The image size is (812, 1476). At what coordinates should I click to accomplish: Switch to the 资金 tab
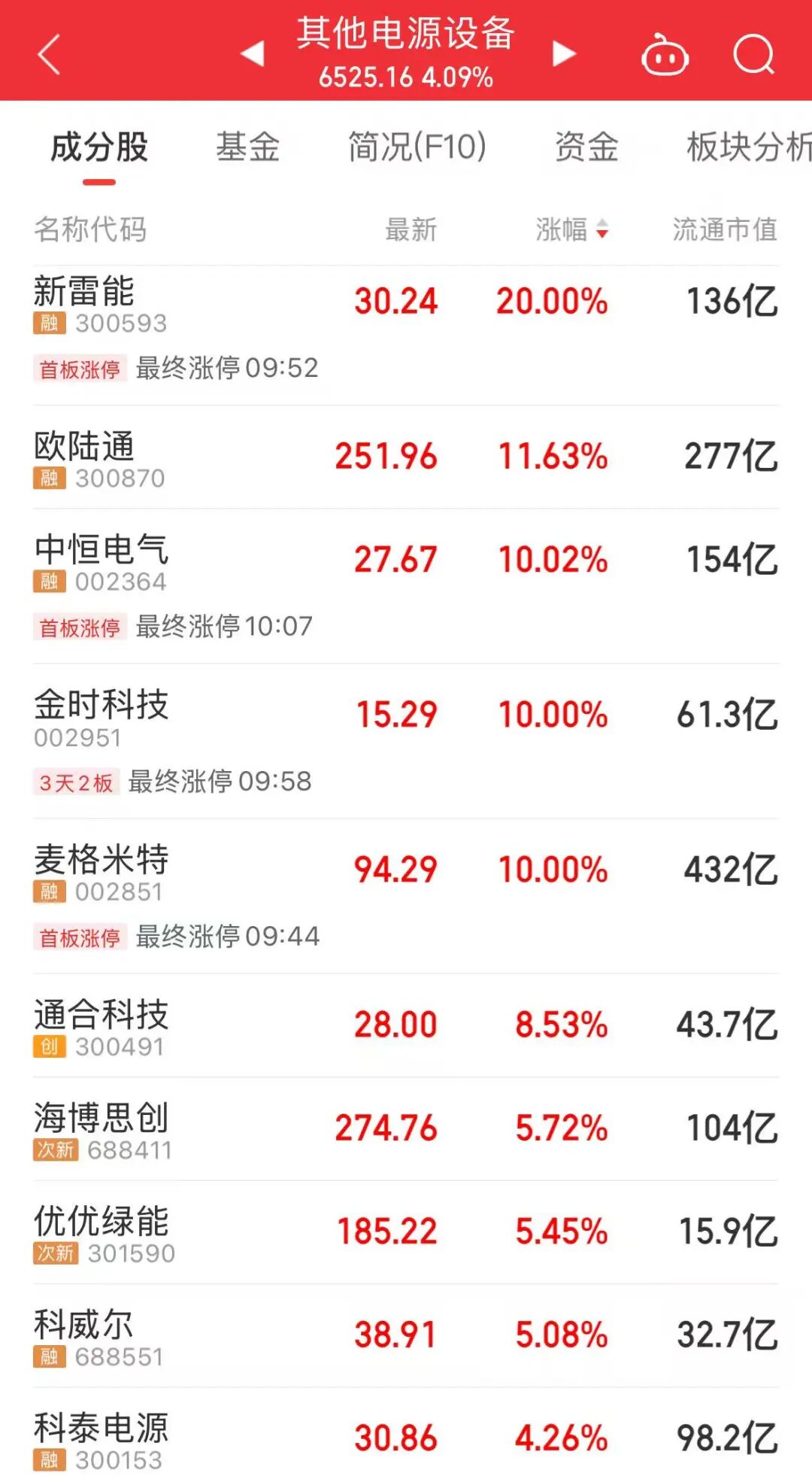(x=586, y=147)
